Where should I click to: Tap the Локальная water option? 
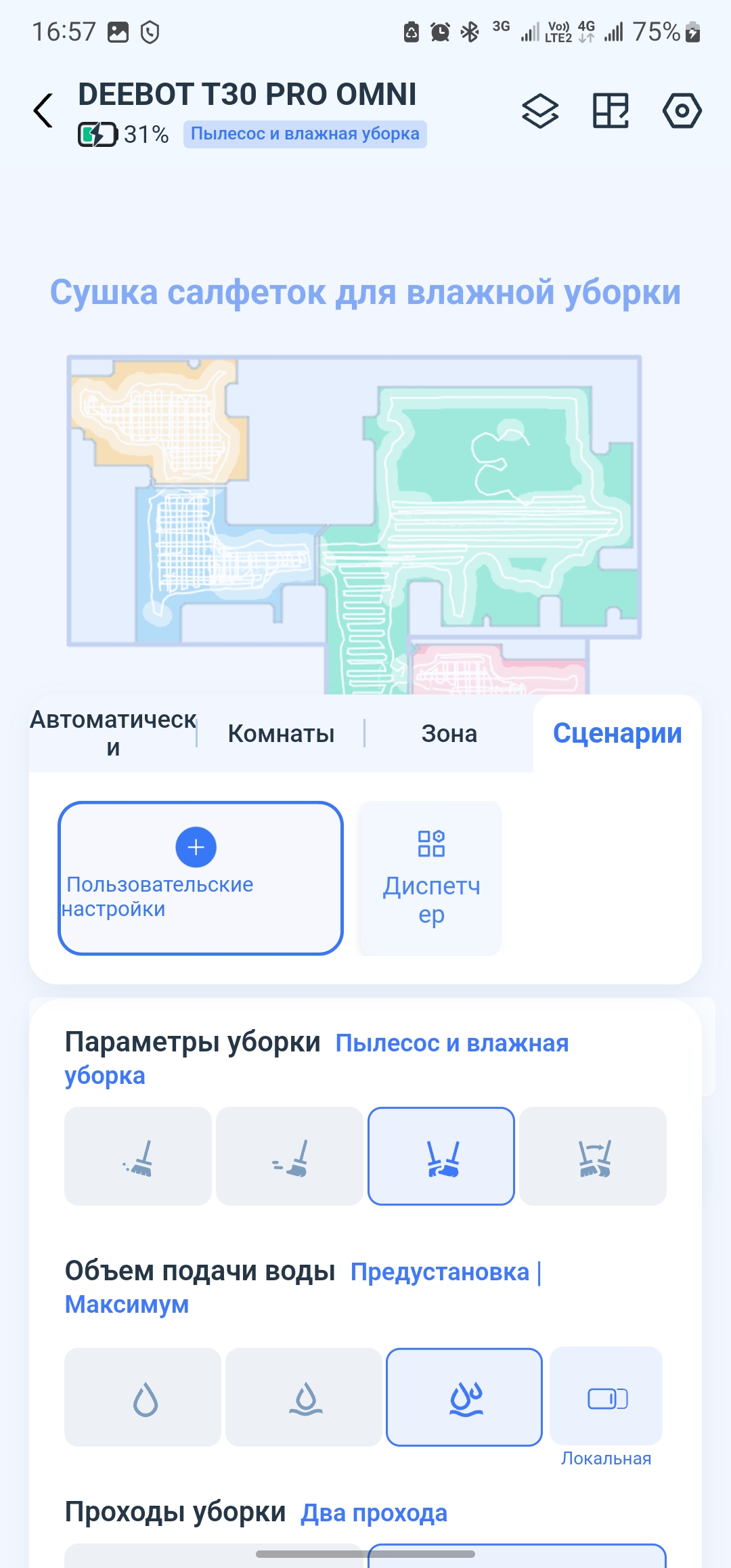(606, 1397)
